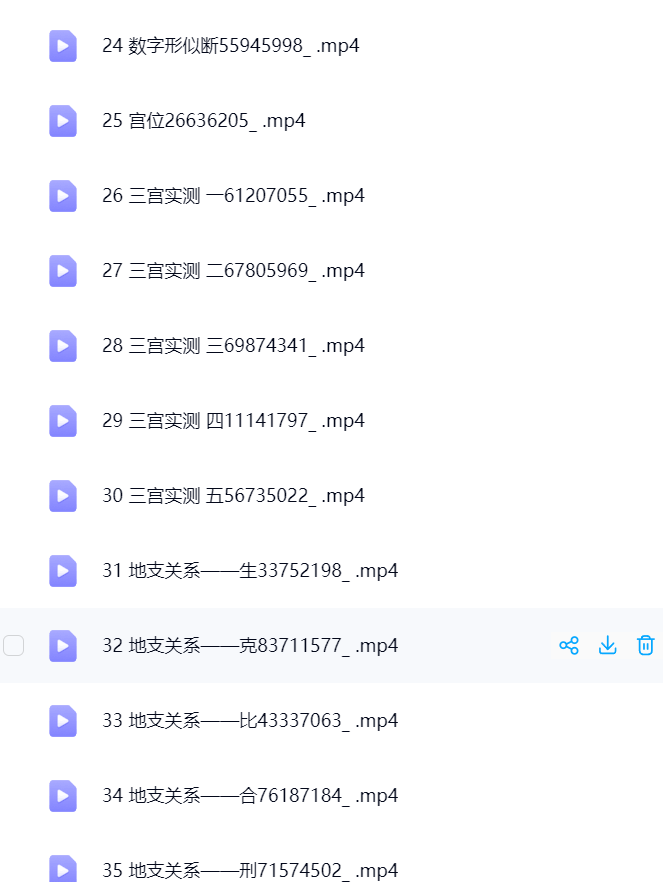Tick the checkbox for file 32 地支关系——克
The height and width of the screenshot is (882, 663).
(14, 646)
